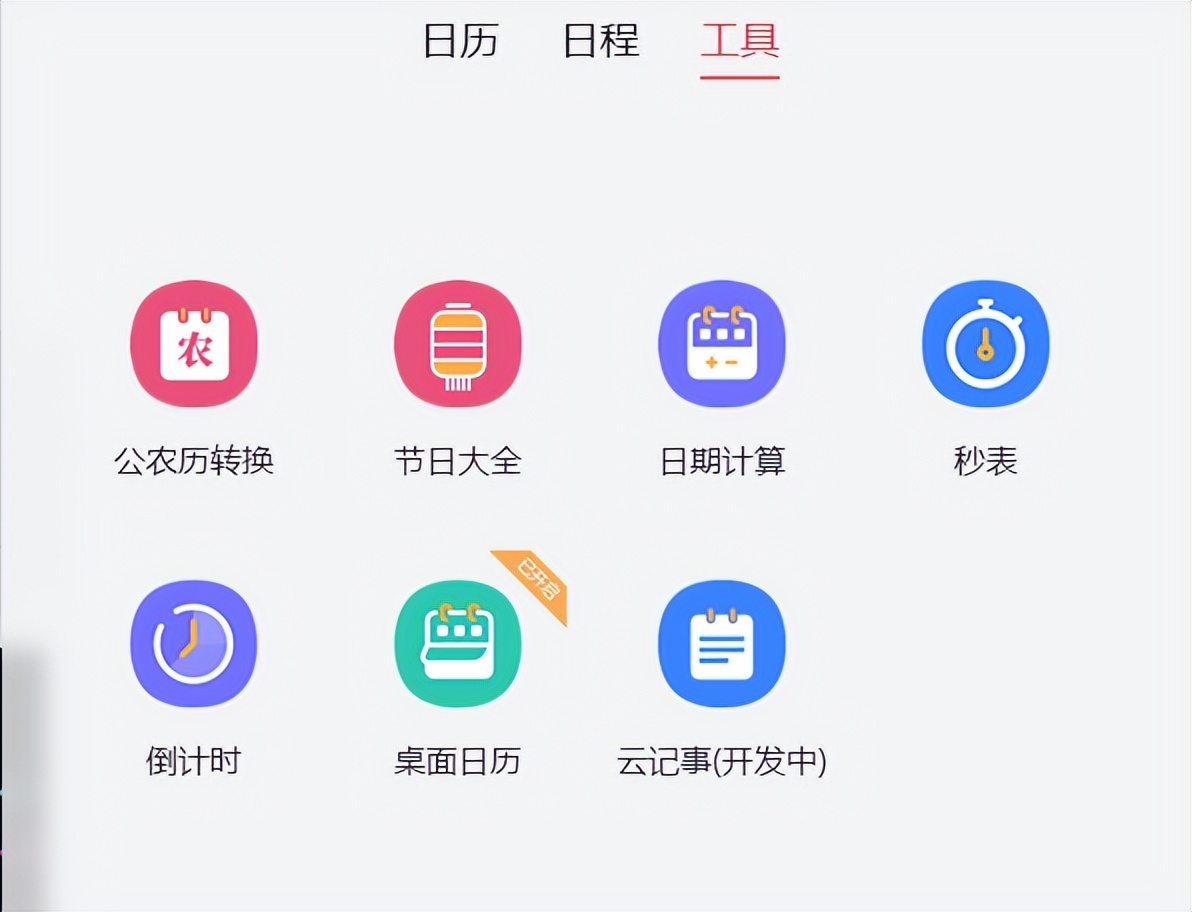Screen dimensions: 1192x912
Task: Open 节日大全 holiday list
Action: (x=458, y=344)
